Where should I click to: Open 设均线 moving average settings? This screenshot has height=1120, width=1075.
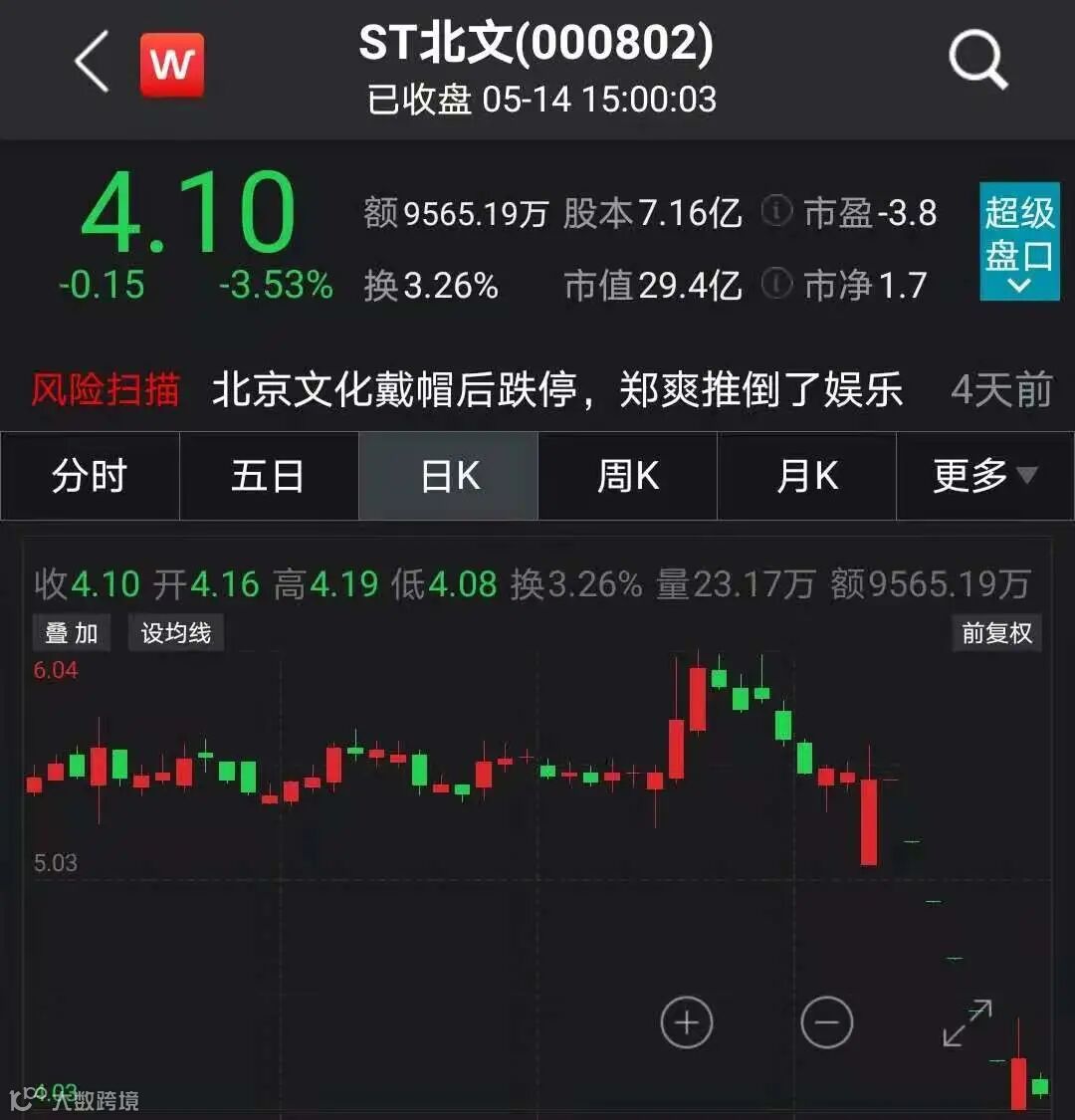point(175,633)
